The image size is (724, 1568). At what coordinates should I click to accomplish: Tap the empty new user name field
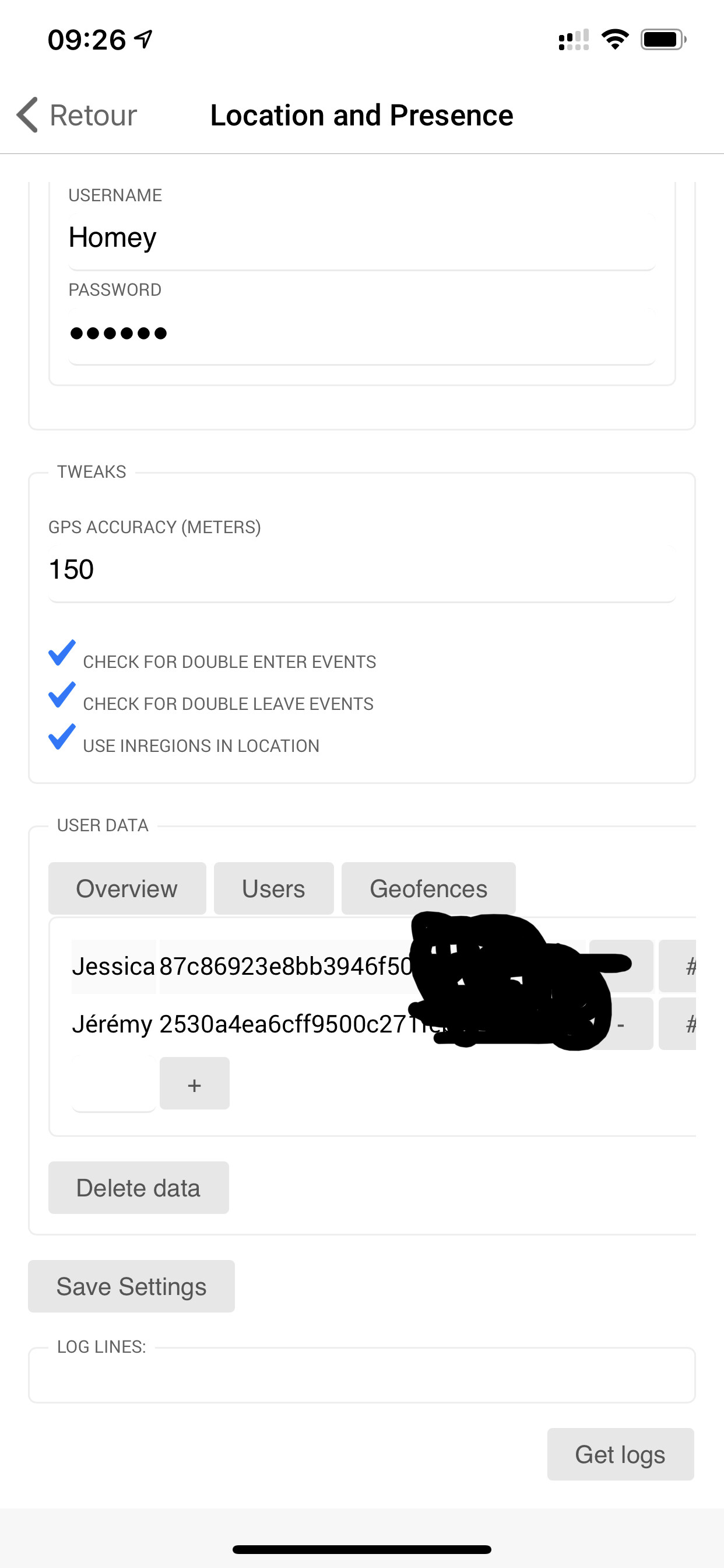tap(113, 1084)
